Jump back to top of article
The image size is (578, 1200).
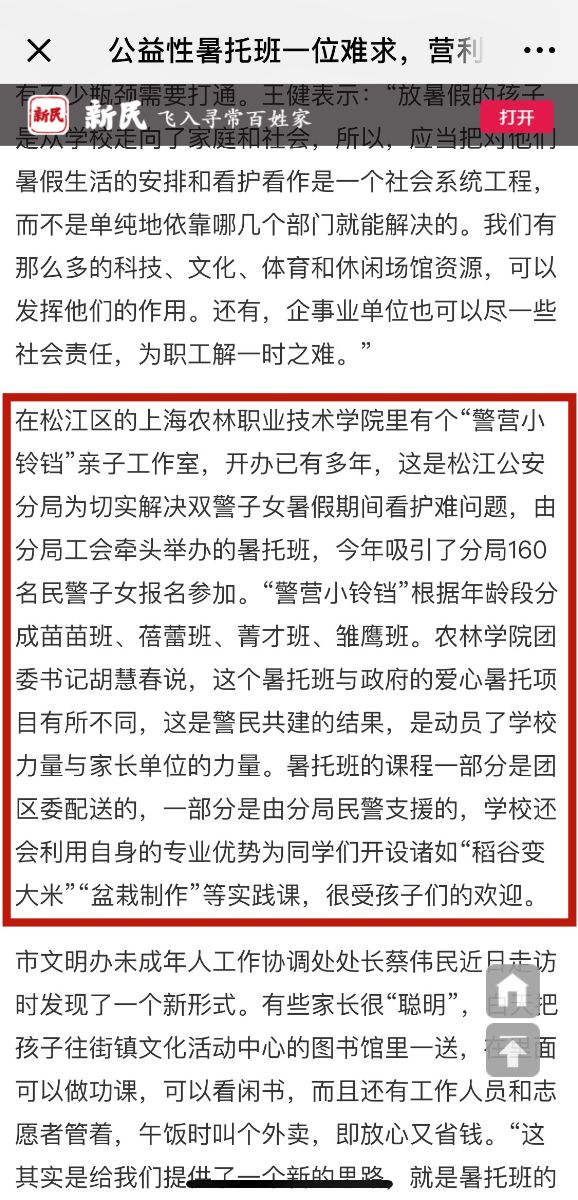pyautogui.click(x=512, y=1050)
